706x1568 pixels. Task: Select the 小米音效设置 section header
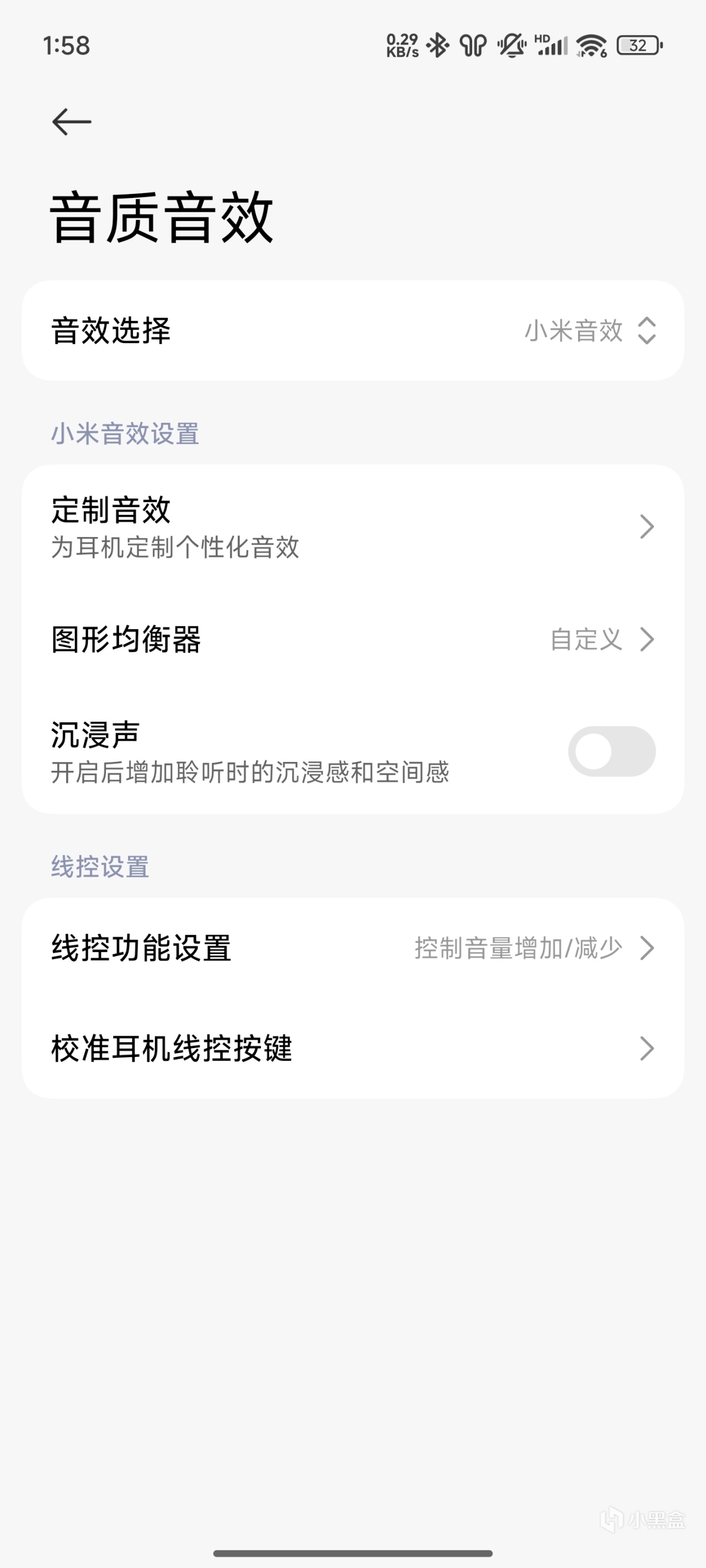[125, 433]
